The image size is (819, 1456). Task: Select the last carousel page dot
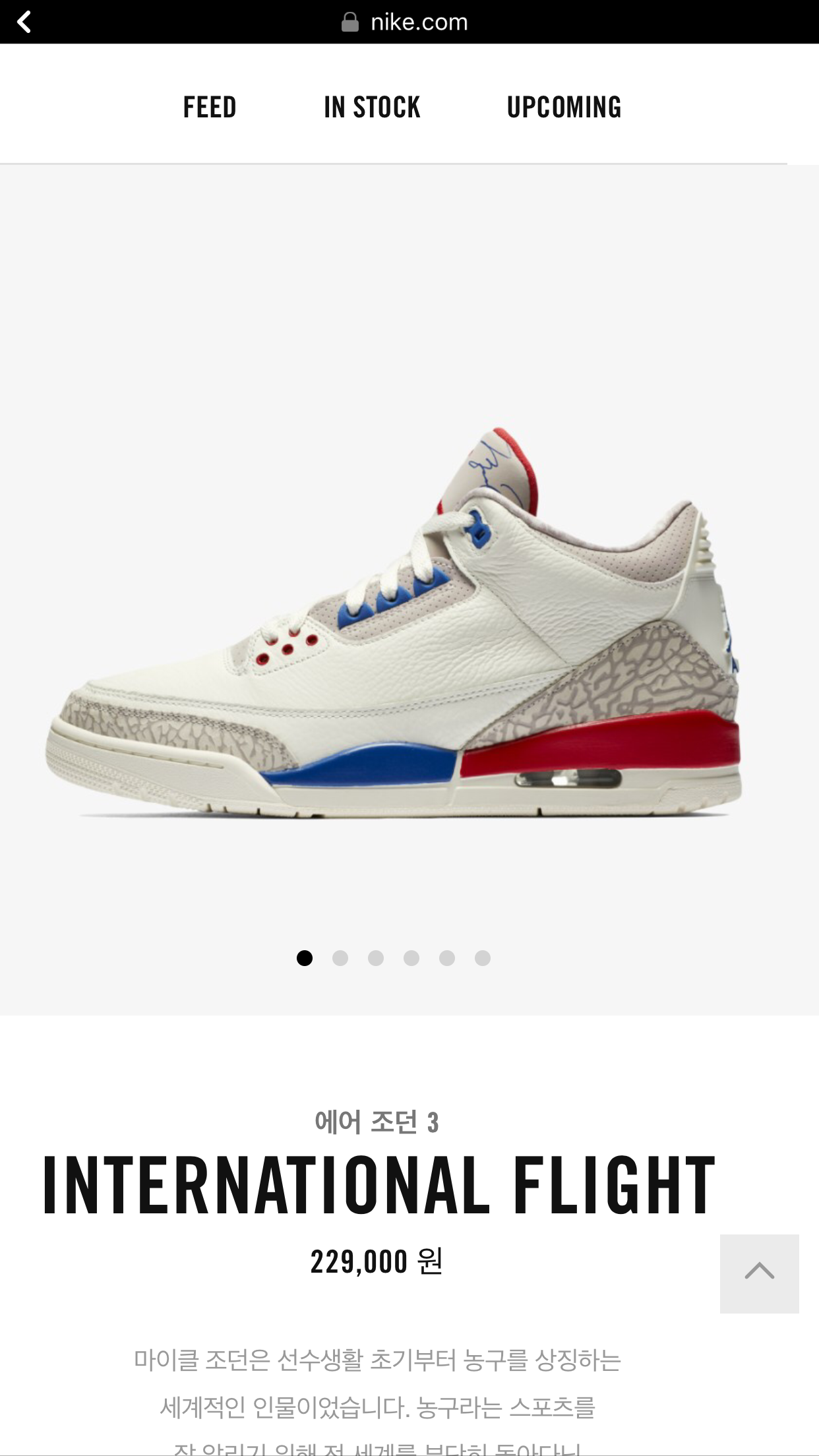point(483,958)
